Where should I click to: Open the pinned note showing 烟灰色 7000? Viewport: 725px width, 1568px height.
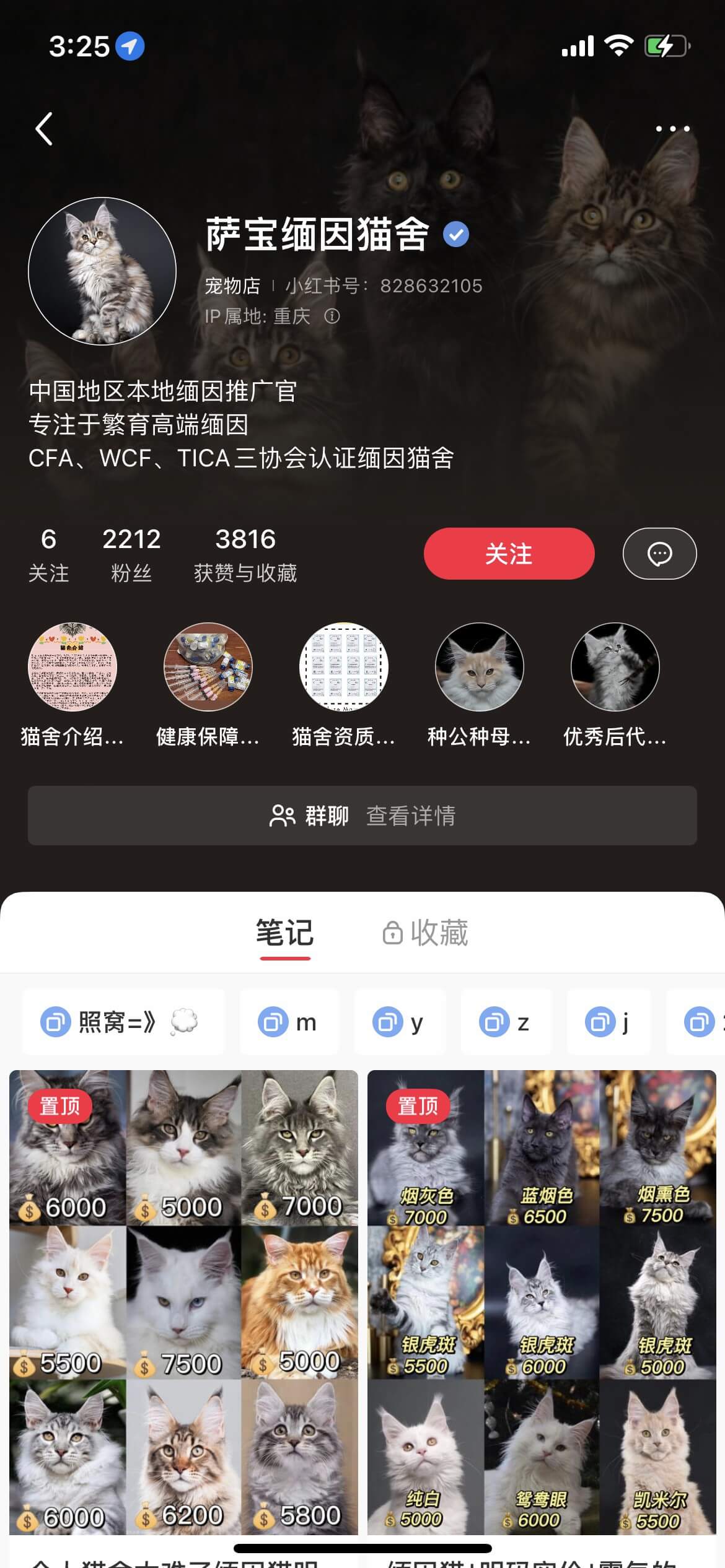tap(542, 1300)
